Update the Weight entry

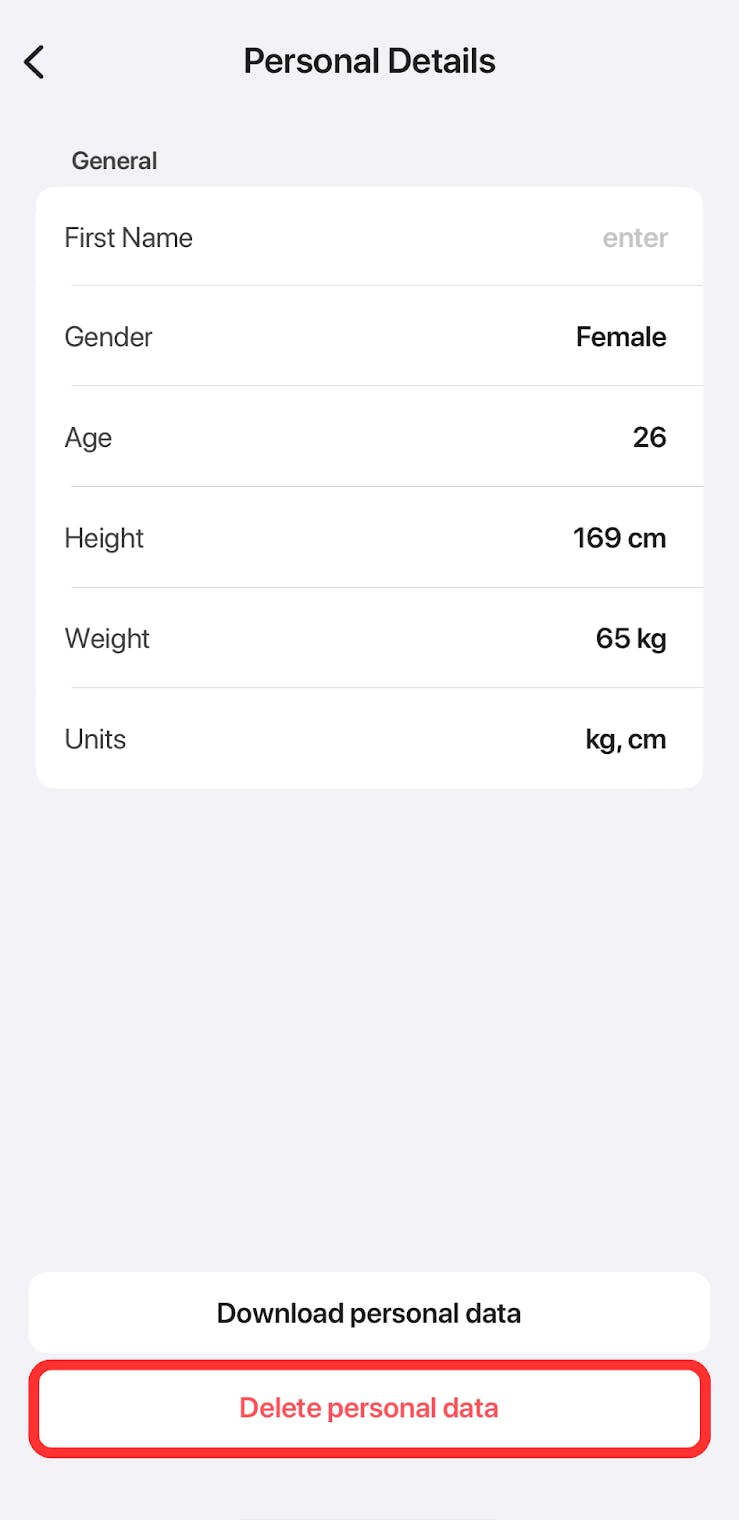[369, 638]
